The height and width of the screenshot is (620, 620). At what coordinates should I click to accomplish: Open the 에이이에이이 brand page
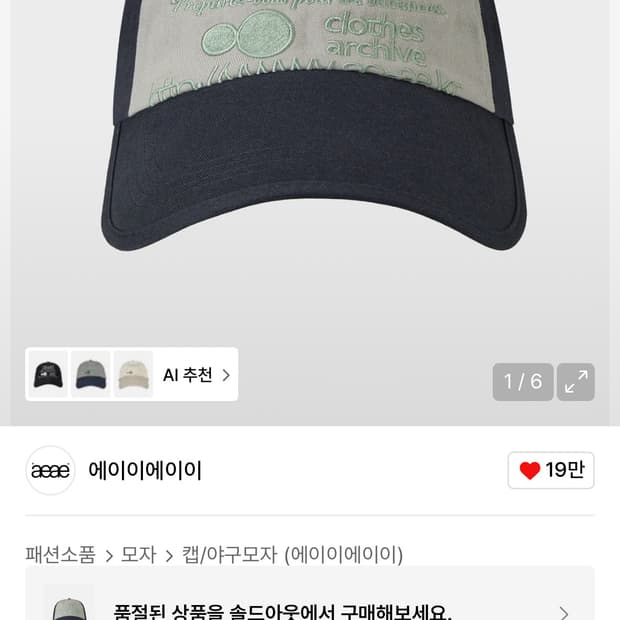(145, 470)
